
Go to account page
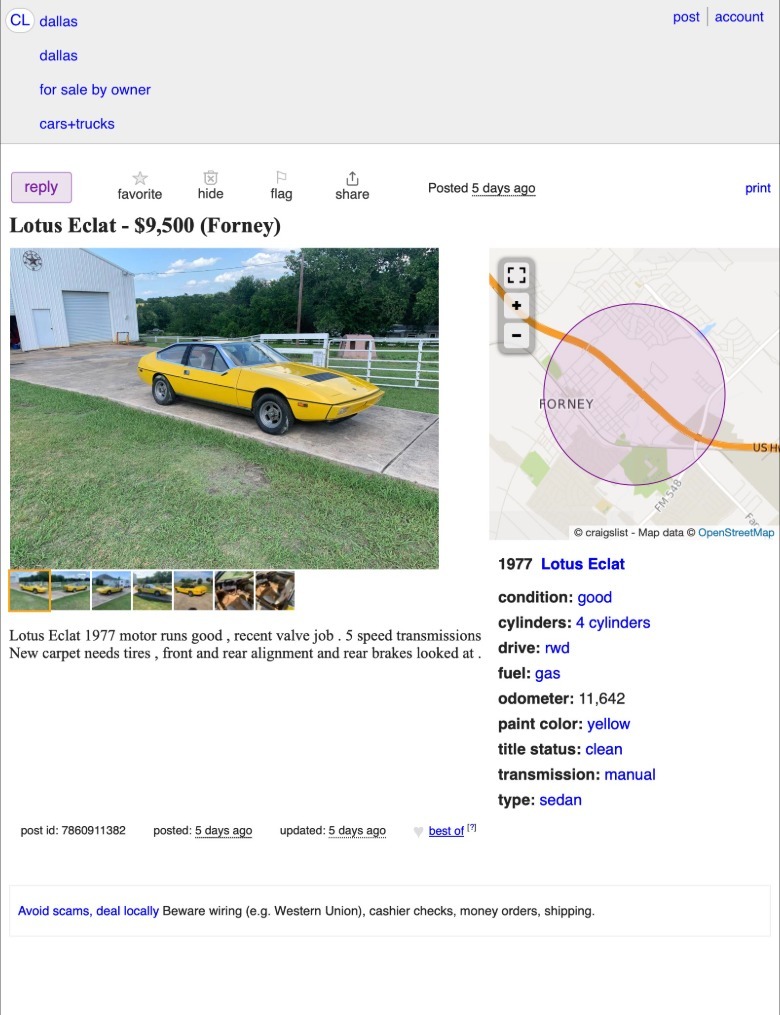click(x=739, y=17)
